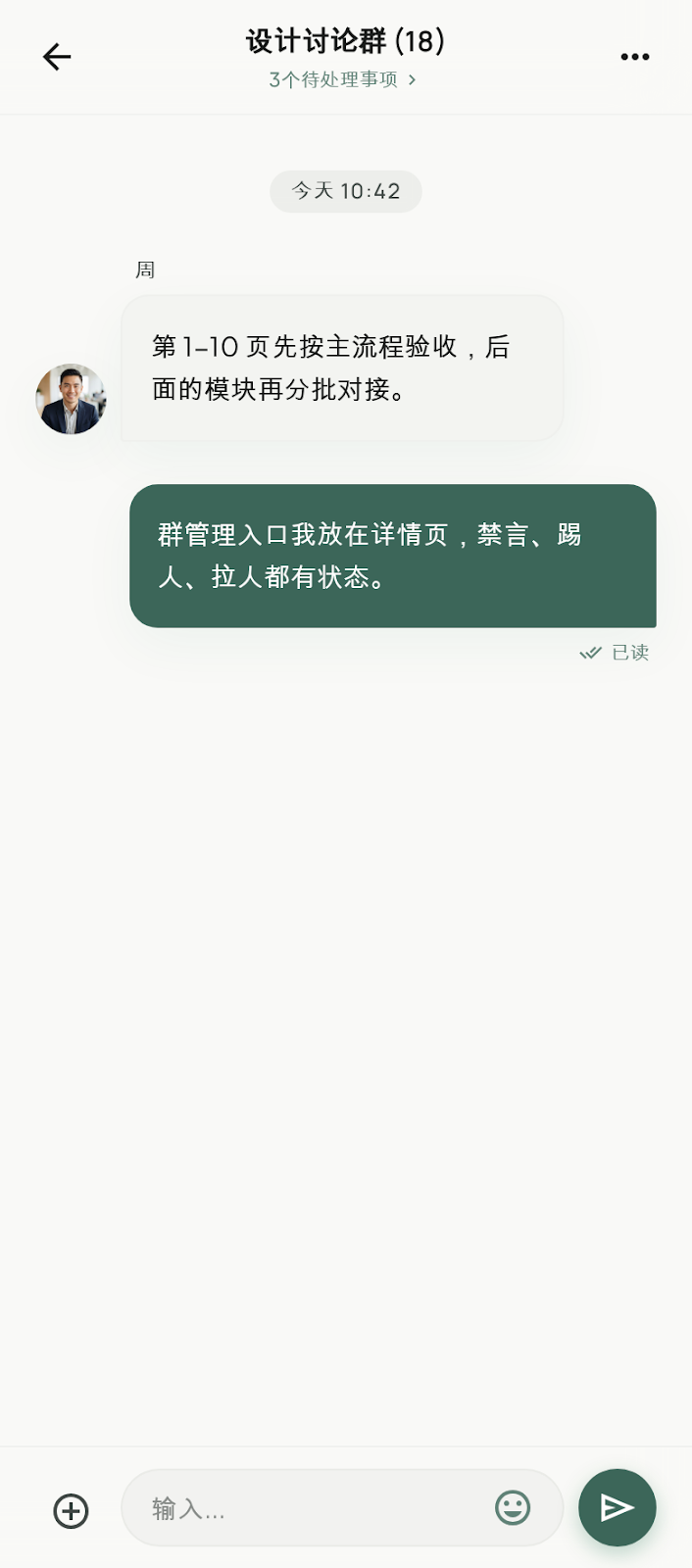
Task: Go back from 设计讨论群 chat
Action: pos(57,57)
